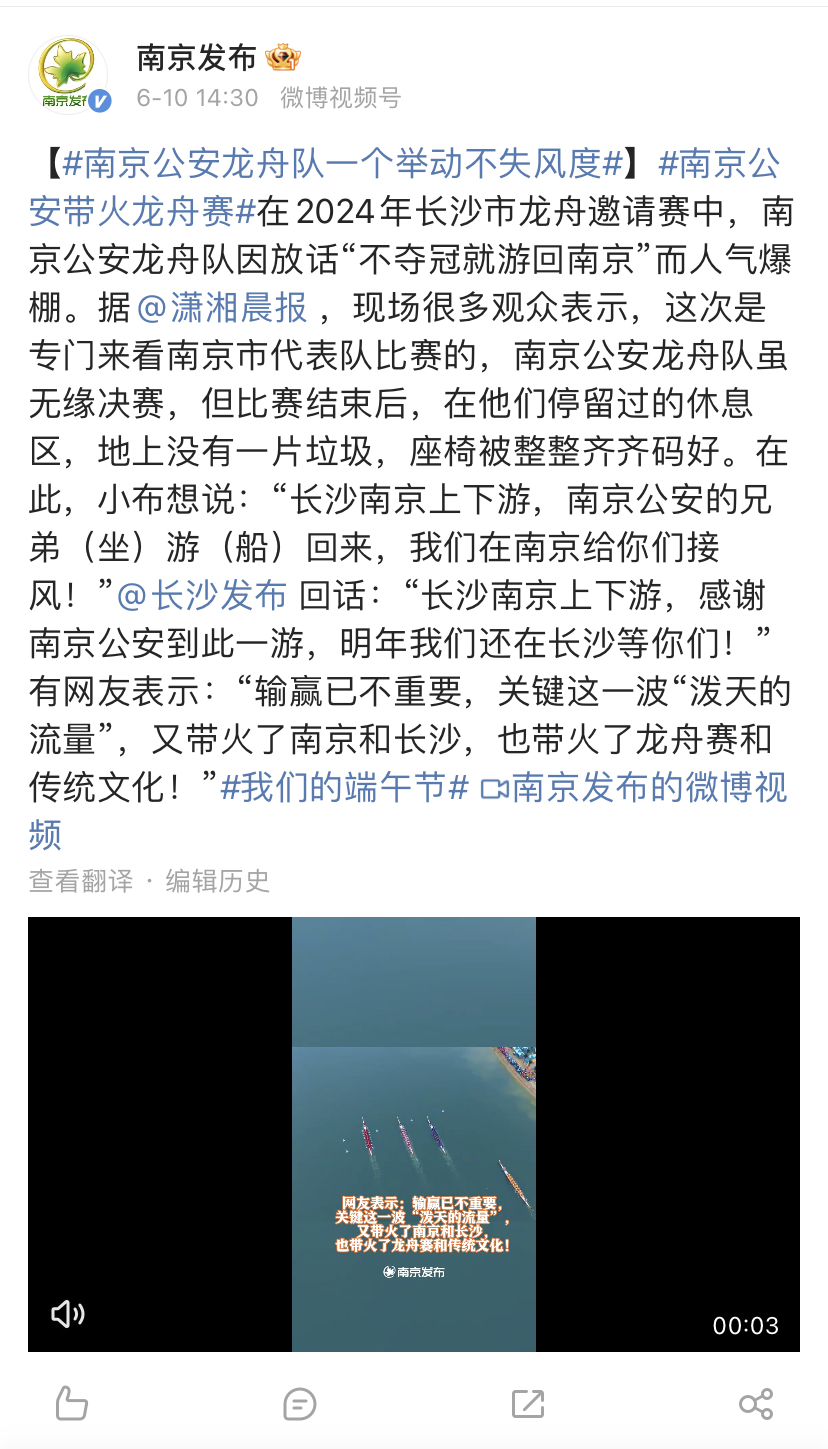Unmute the video sound

coord(68,1313)
